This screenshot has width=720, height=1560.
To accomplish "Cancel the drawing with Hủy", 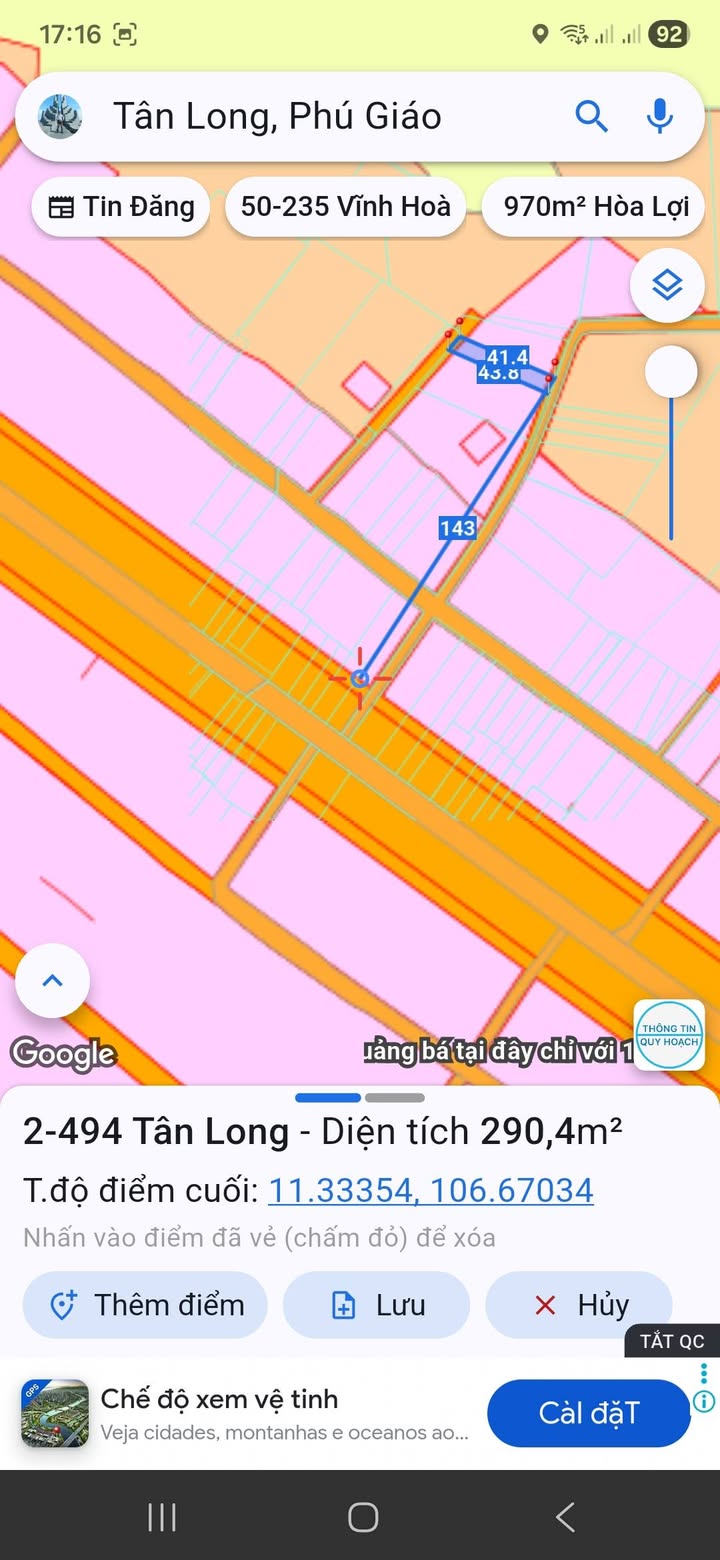I will point(579,1305).
